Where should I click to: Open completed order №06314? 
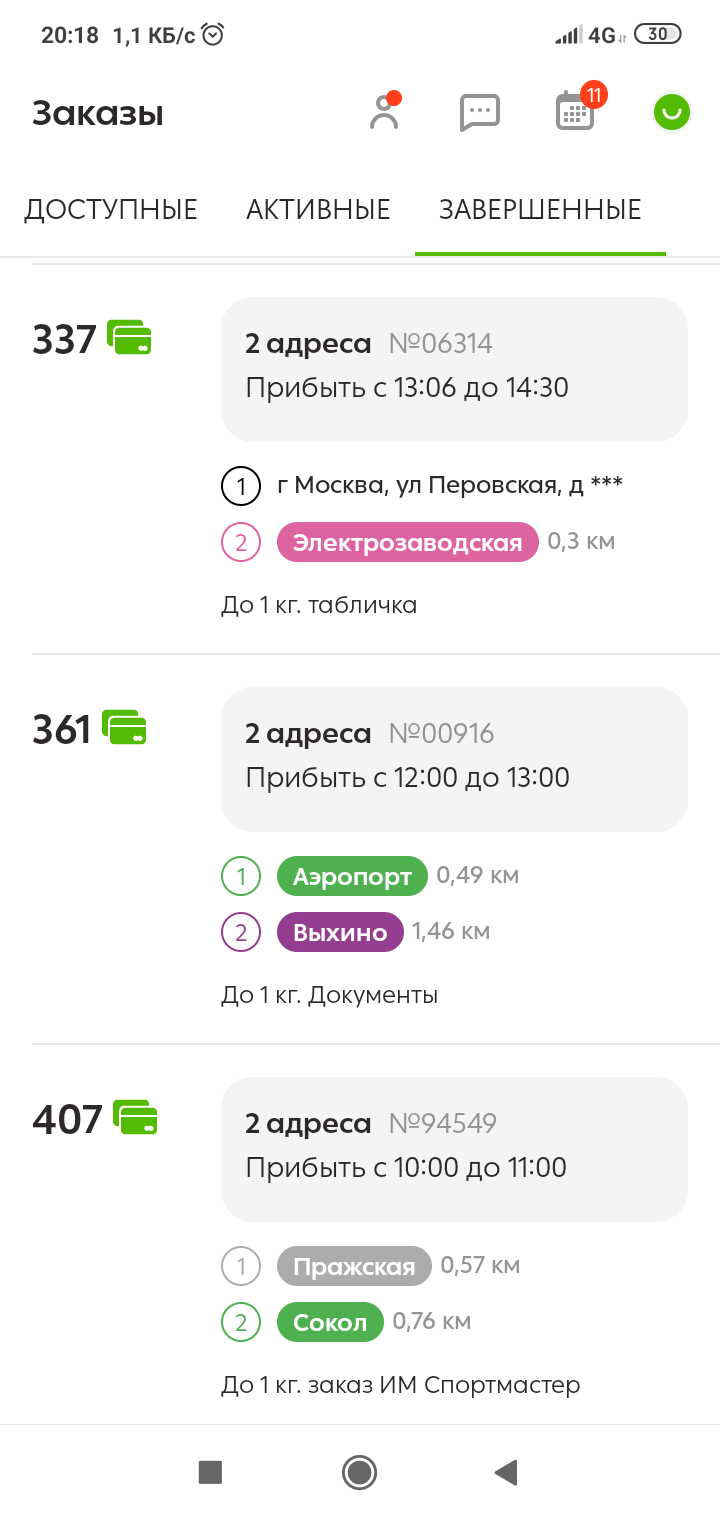click(454, 369)
